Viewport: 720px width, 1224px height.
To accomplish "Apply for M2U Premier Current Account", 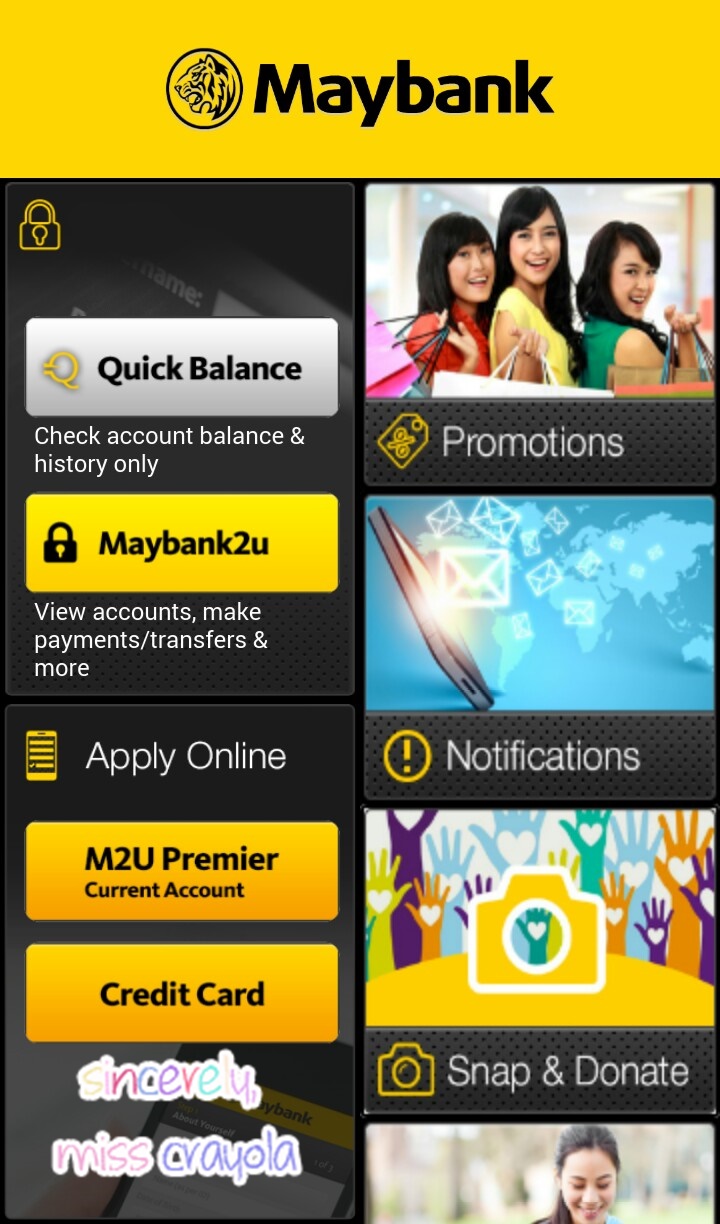I will click(x=181, y=871).
